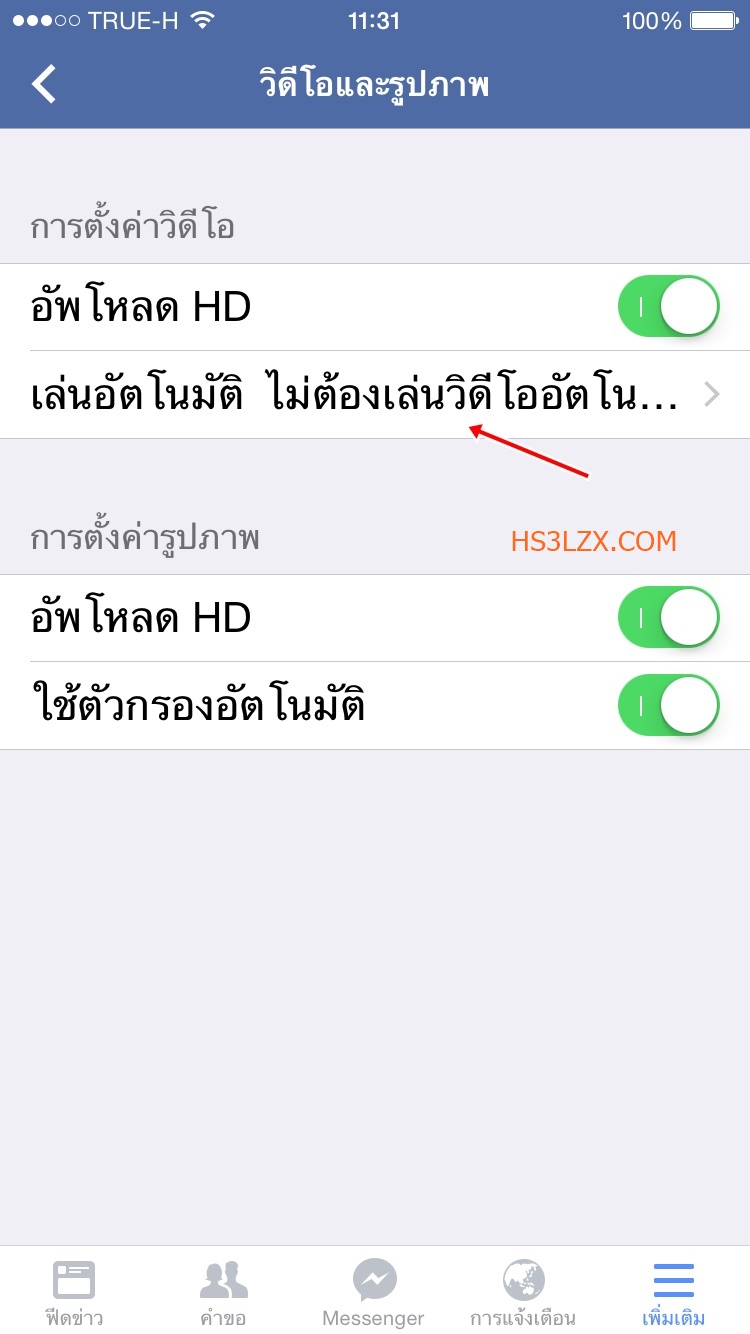Switch to the ฟีดข่าว tab

tap(74, 1292)
